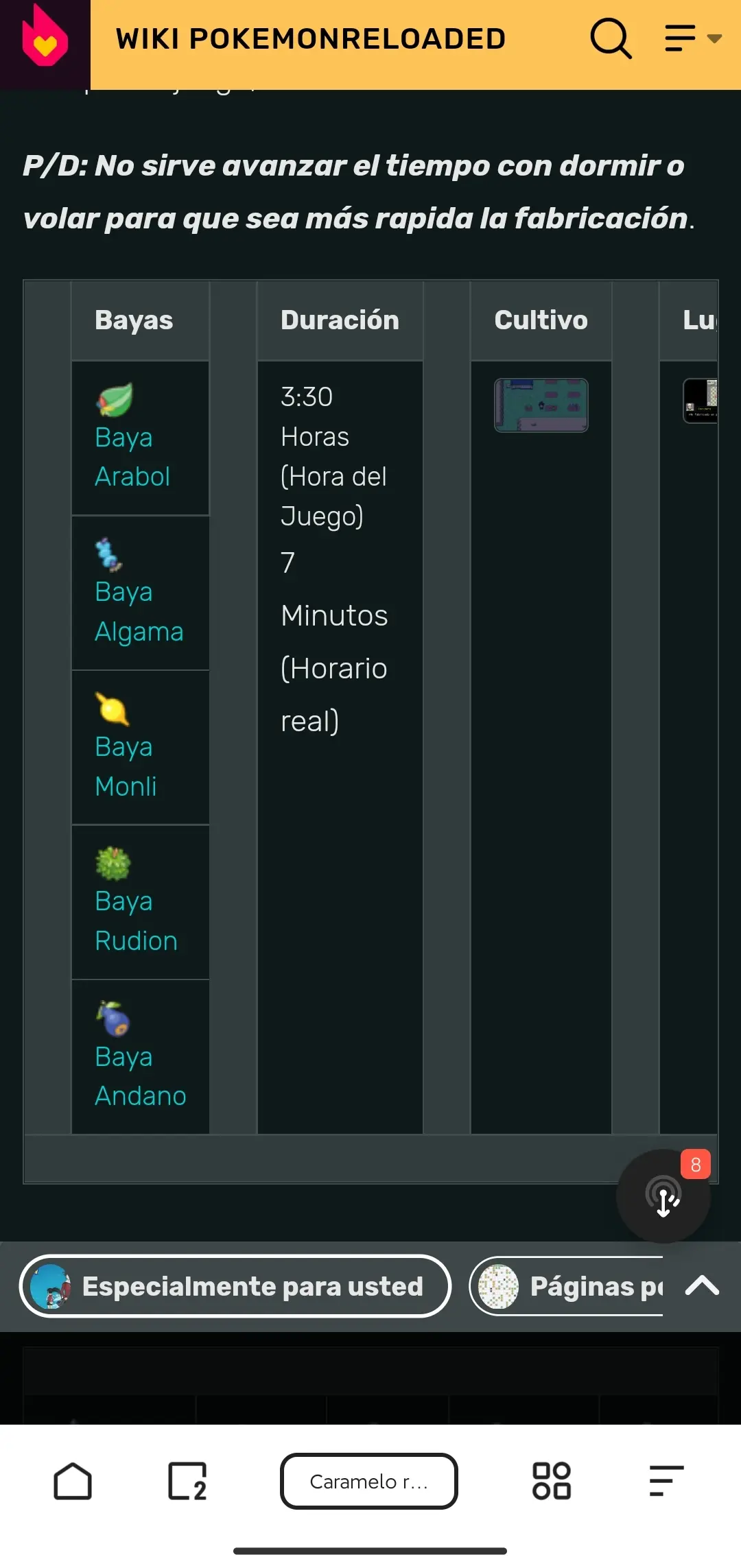Open the Baya Arabol link

pos(132,457)
